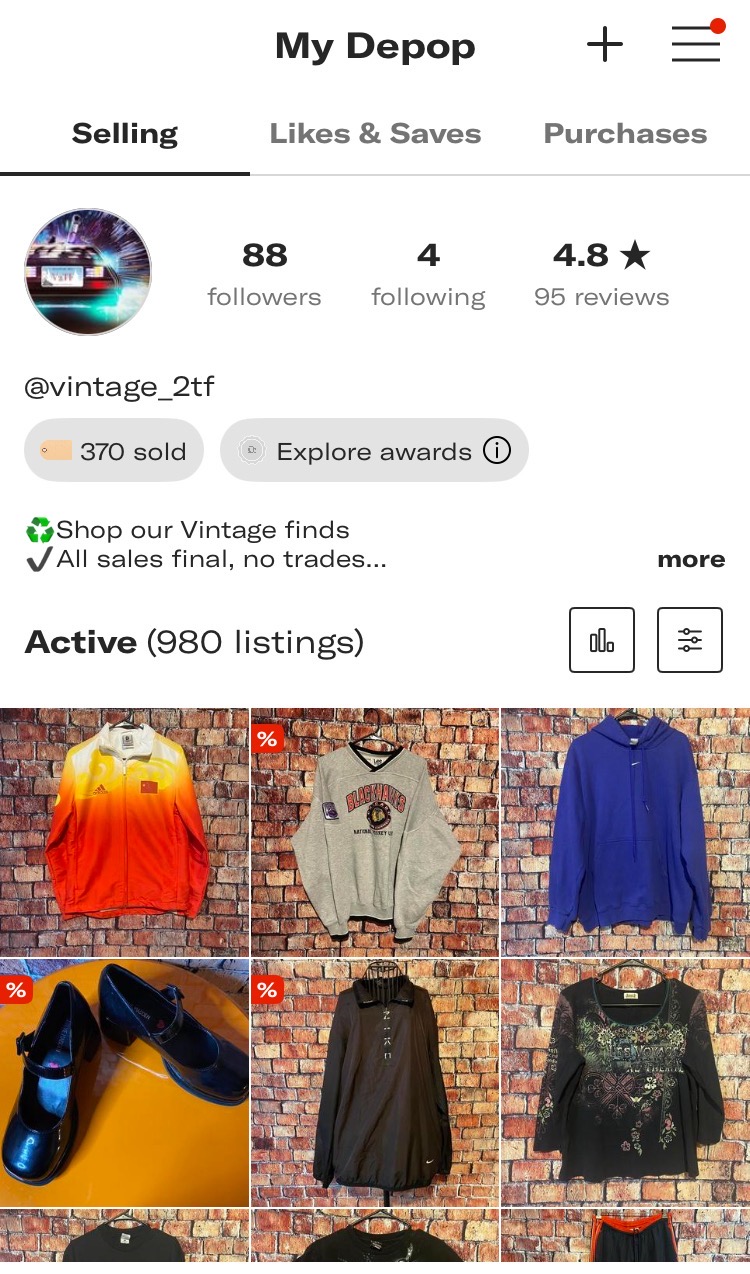Viewport: 750px width, 1274px height.
Task: View the 4 following list
Action: click(x=428, y=273)
